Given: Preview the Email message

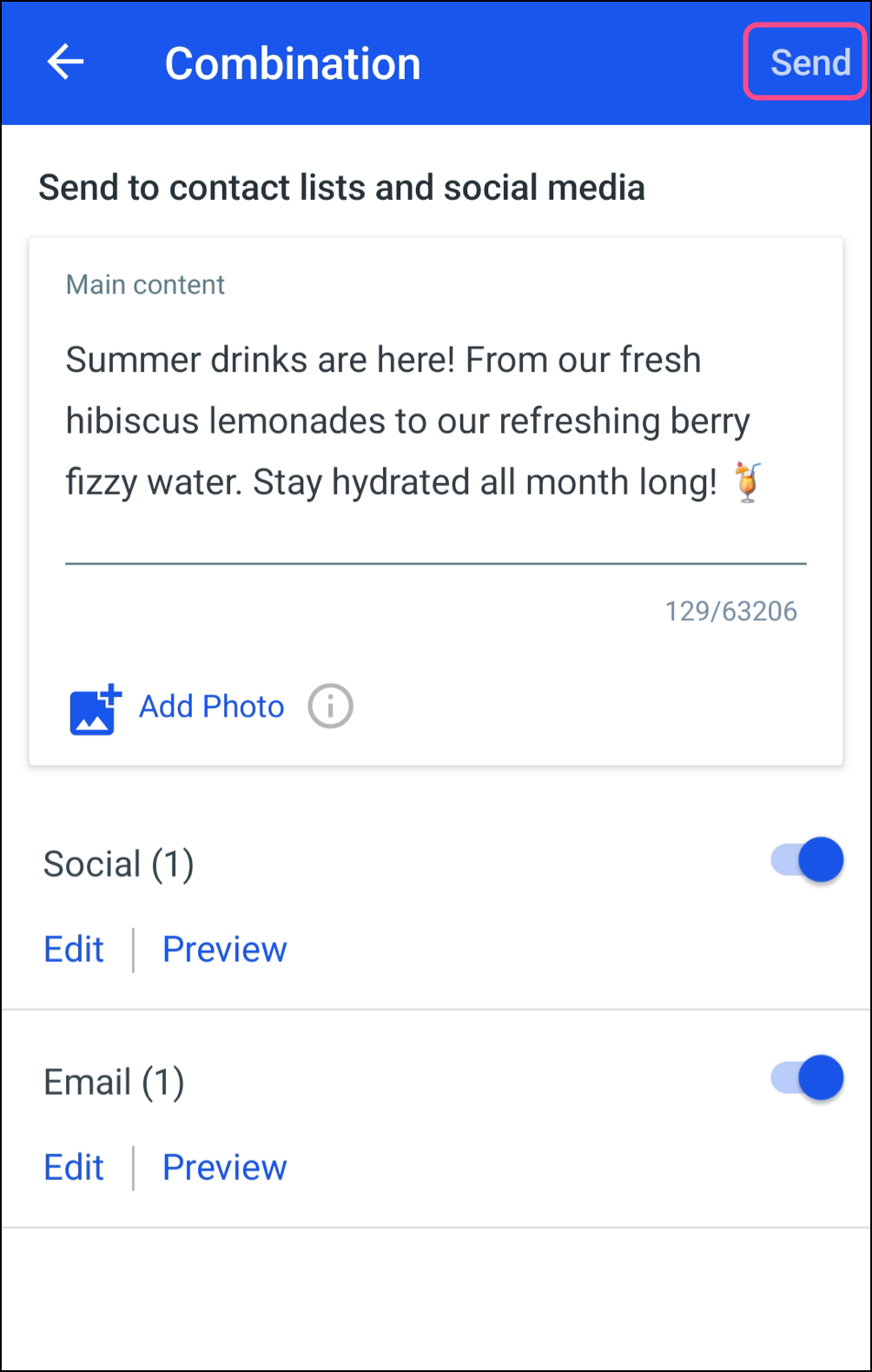Looking at the screenshot, I should [x=224, y=1168].
